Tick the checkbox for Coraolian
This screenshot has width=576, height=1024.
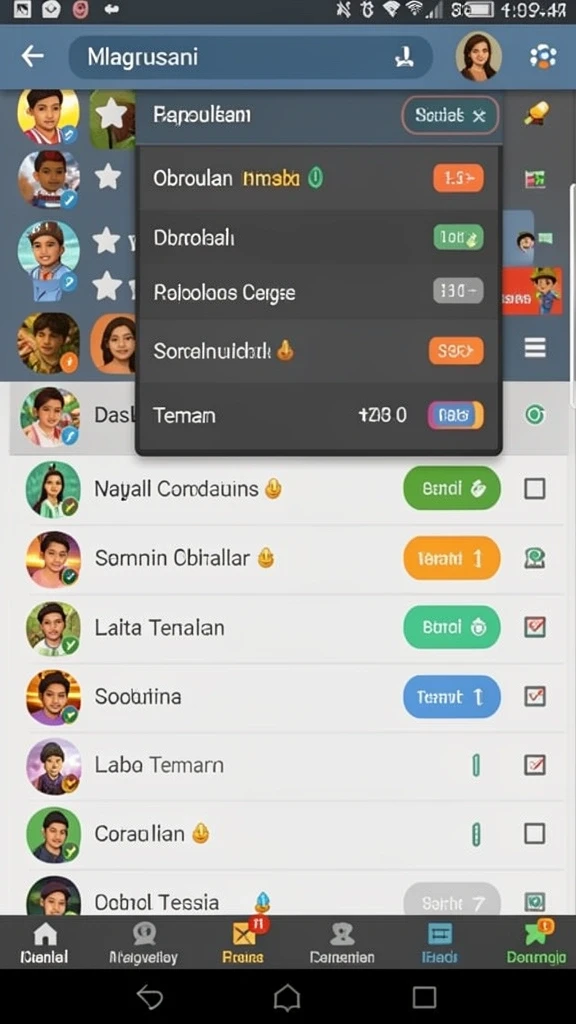coord(535,833)
